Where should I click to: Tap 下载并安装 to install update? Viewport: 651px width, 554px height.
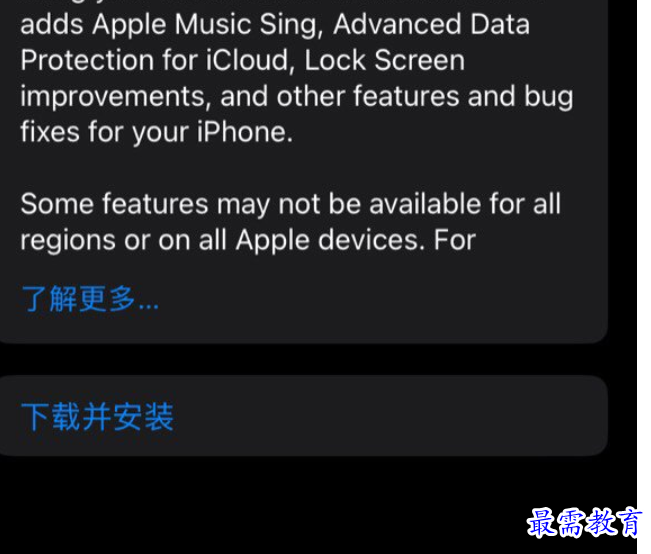tap(98, 416)
